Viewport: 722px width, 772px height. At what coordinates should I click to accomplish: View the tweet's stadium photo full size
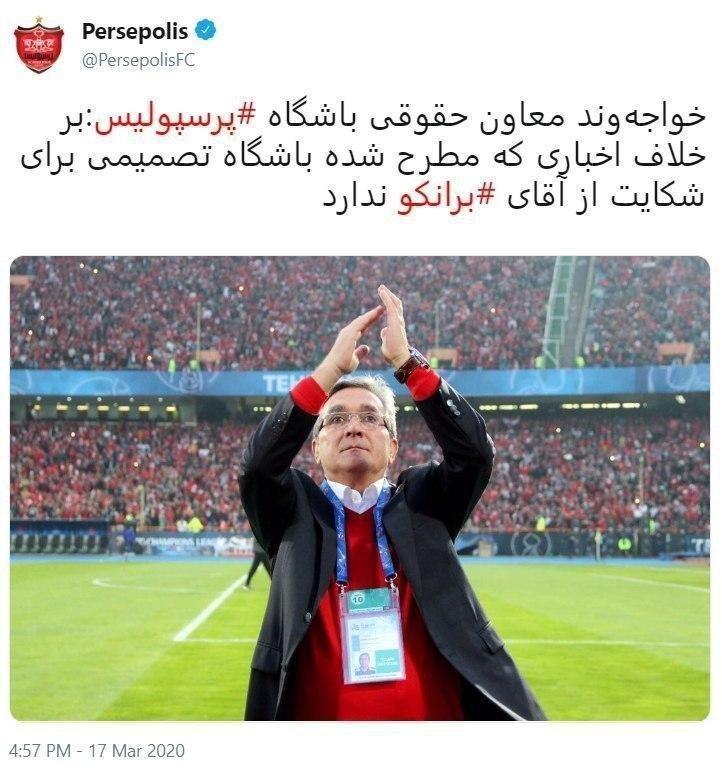pos(360,488)
